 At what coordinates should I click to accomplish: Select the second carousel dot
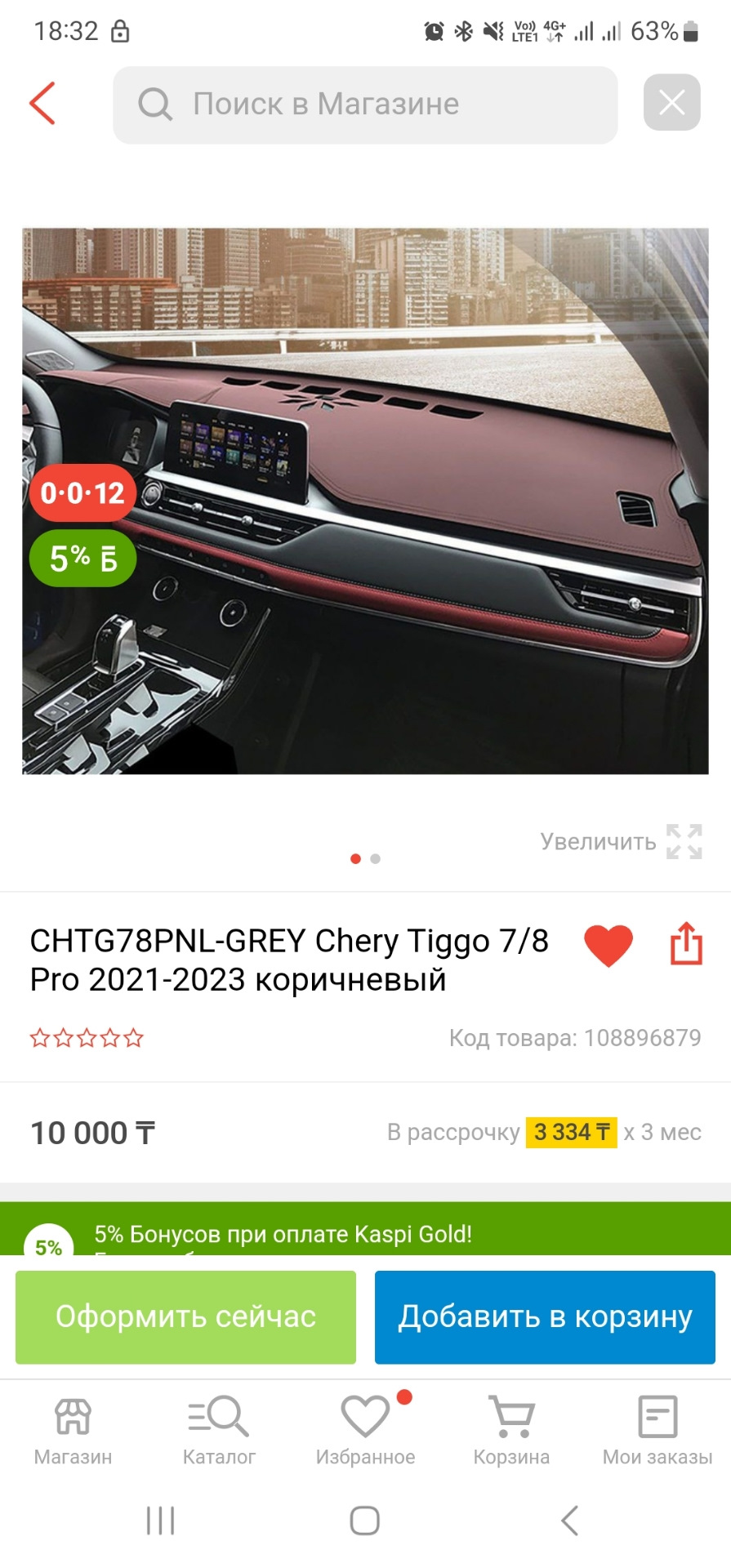(x=376, y=858)
